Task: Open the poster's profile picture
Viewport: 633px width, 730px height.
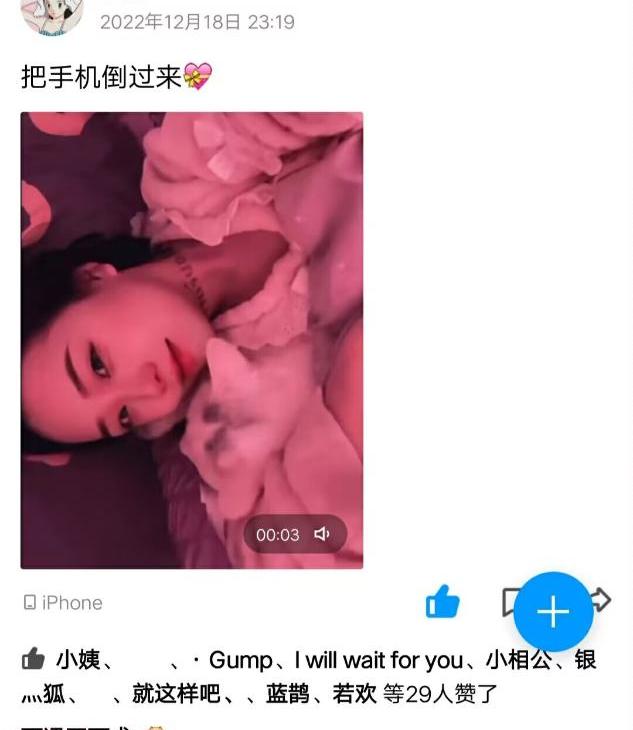Action: point(51,12)
